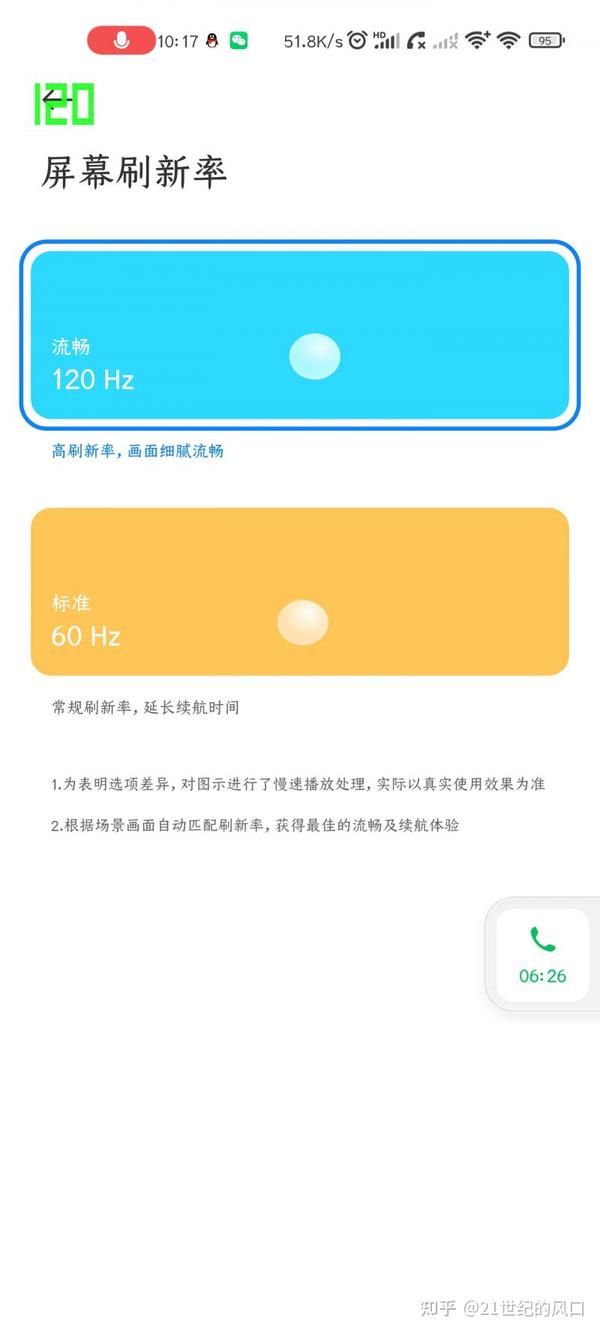
Task: Open the floating ongoing call bubble 06:26
Action: [x=543, y=955]
